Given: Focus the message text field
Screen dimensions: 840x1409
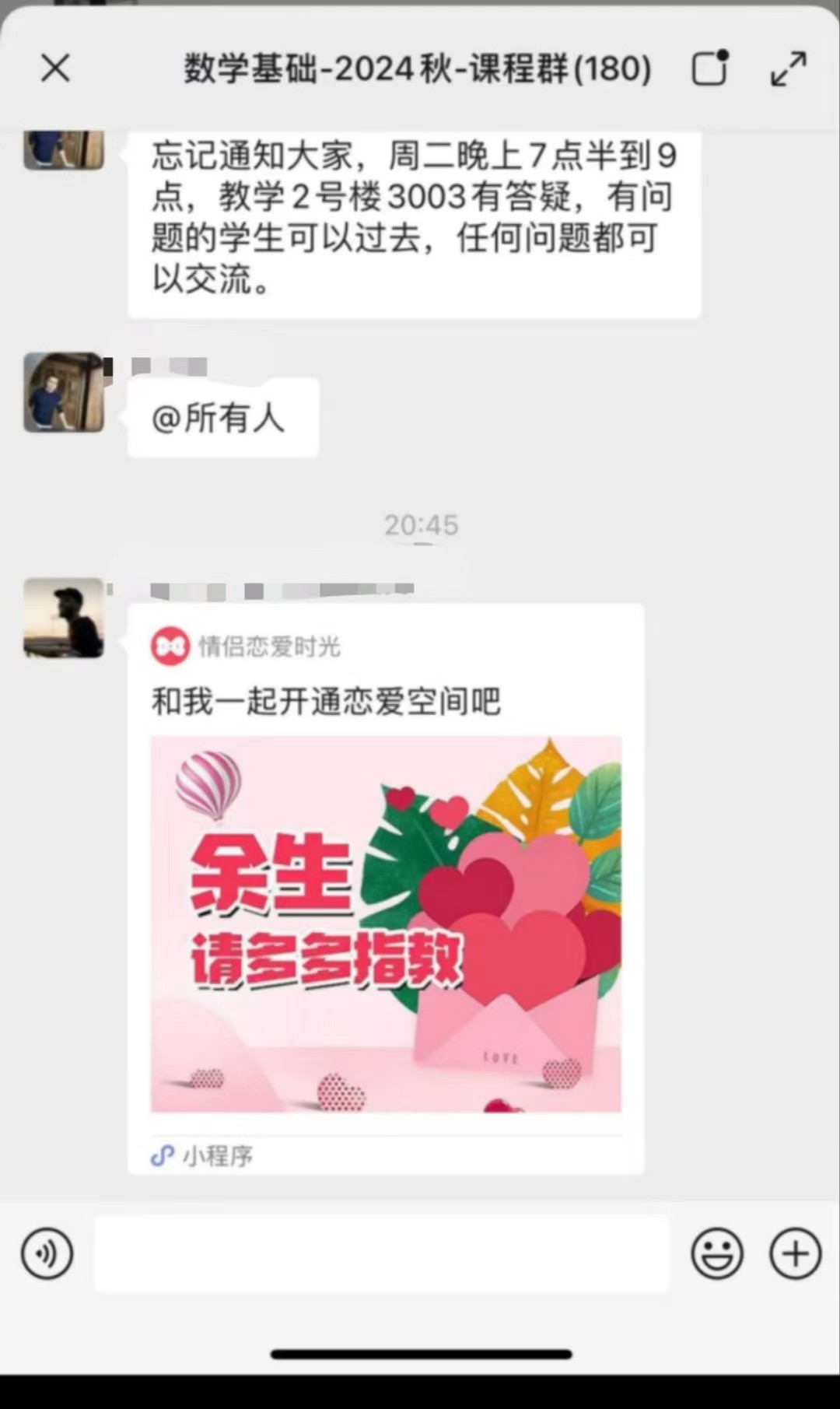Looking at the screenshot, I should click(x=381, y=1253).
